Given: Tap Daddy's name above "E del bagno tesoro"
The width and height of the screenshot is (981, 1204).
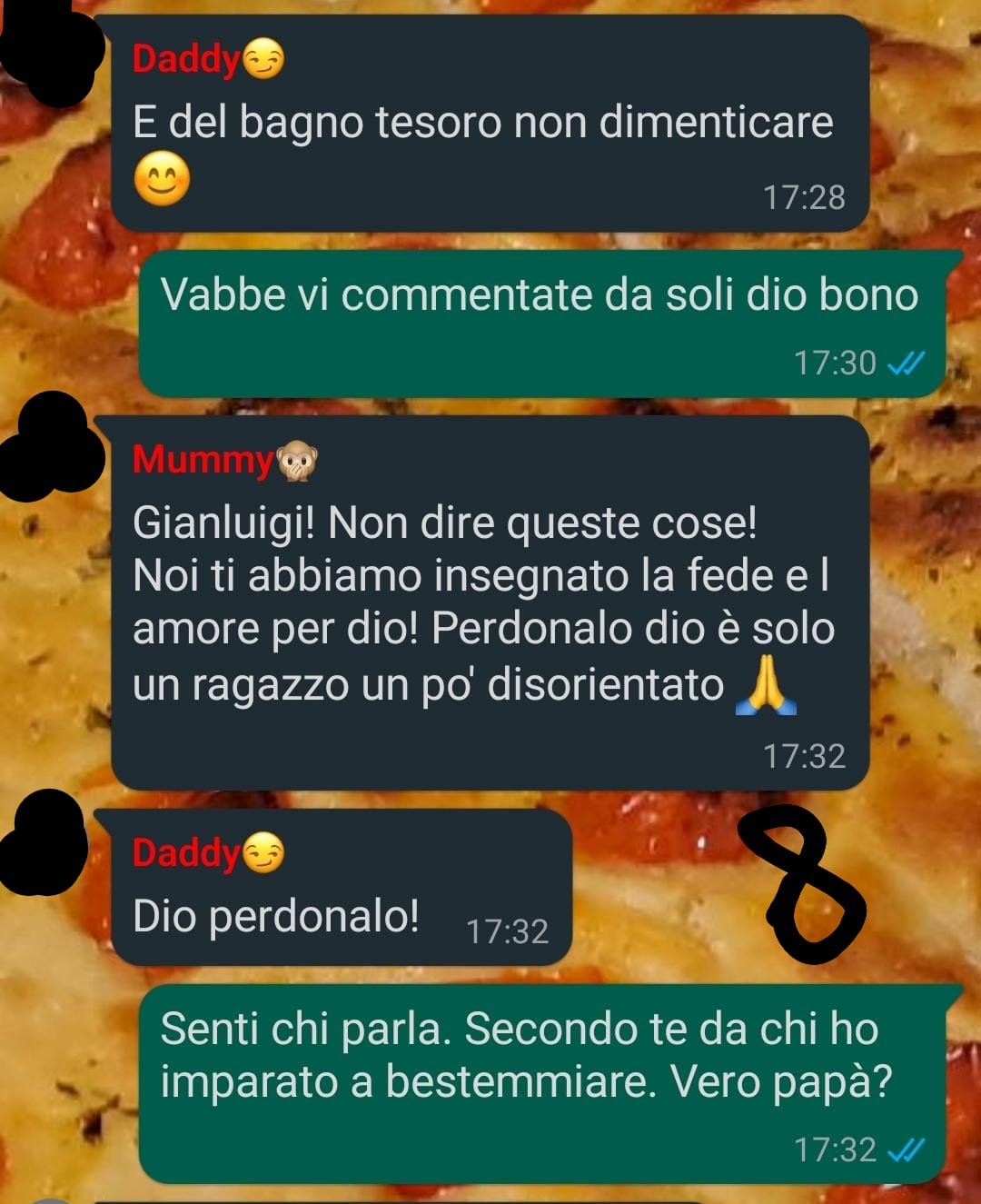Looking at the screenshot, I should [186, 59].
